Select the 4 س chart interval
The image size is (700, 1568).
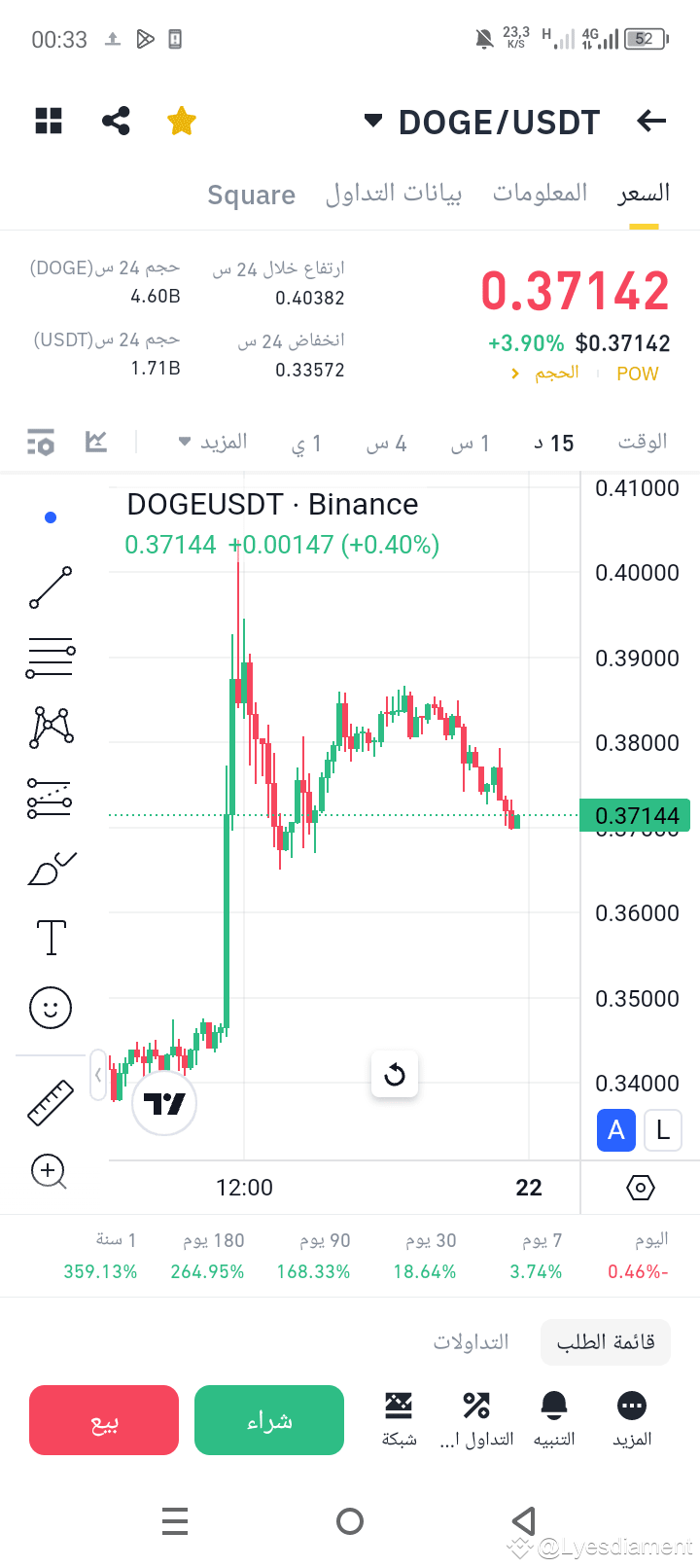coord(386,444)
